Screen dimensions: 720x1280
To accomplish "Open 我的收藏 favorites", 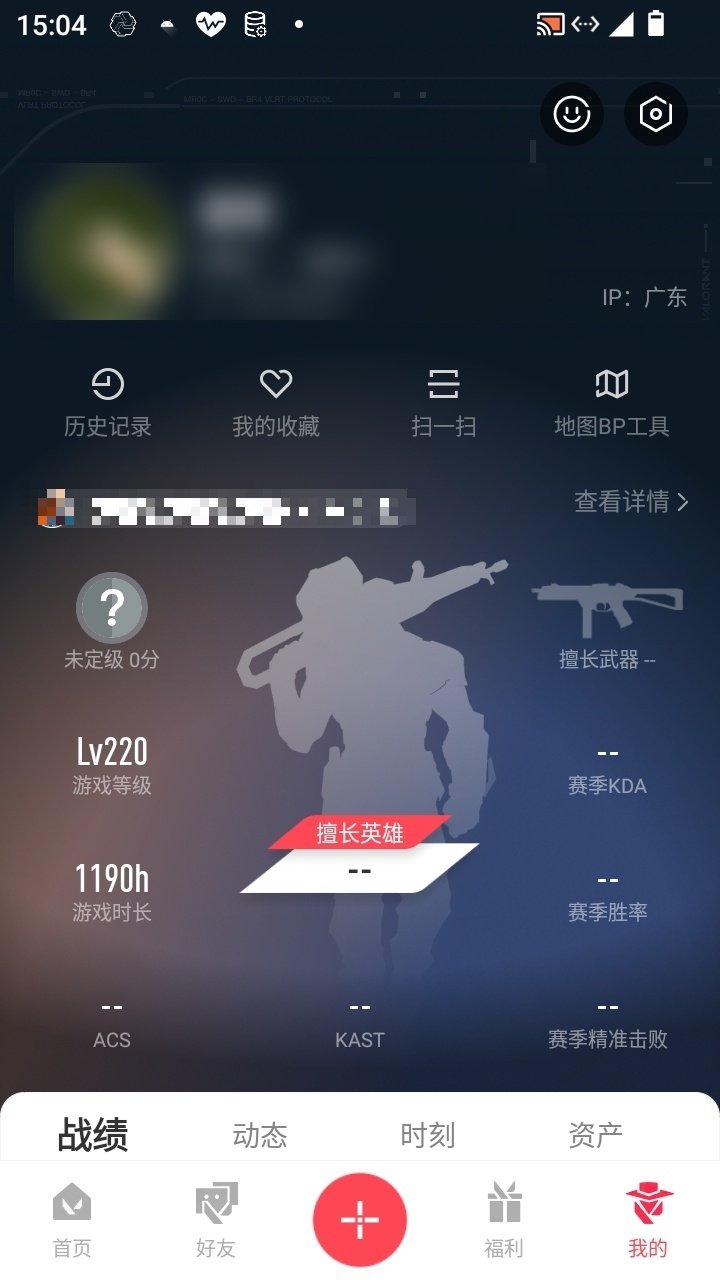I will point(277,398).
